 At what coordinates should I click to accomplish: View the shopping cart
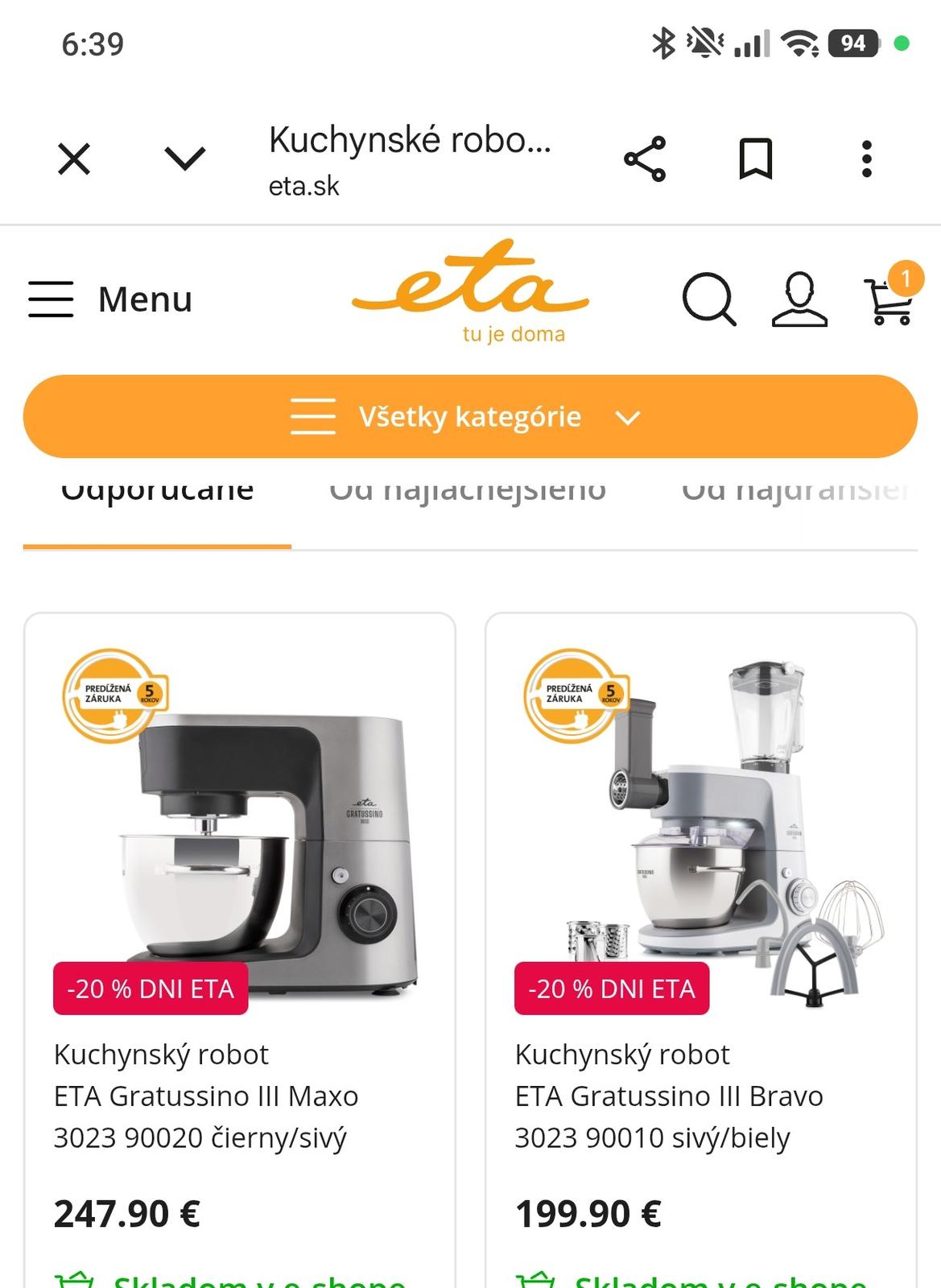coord(889,299)
